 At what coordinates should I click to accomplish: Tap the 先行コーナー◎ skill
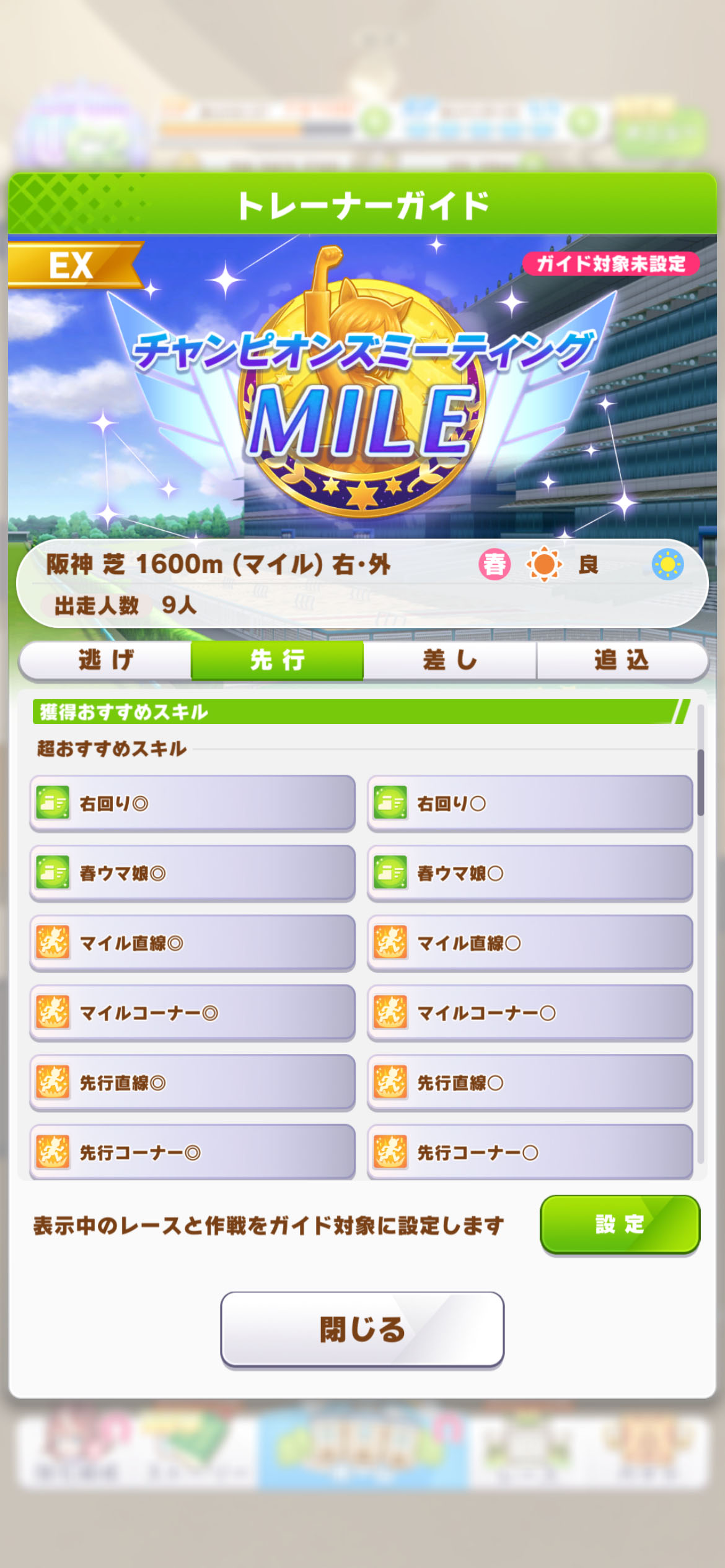tap(192, 1152)
